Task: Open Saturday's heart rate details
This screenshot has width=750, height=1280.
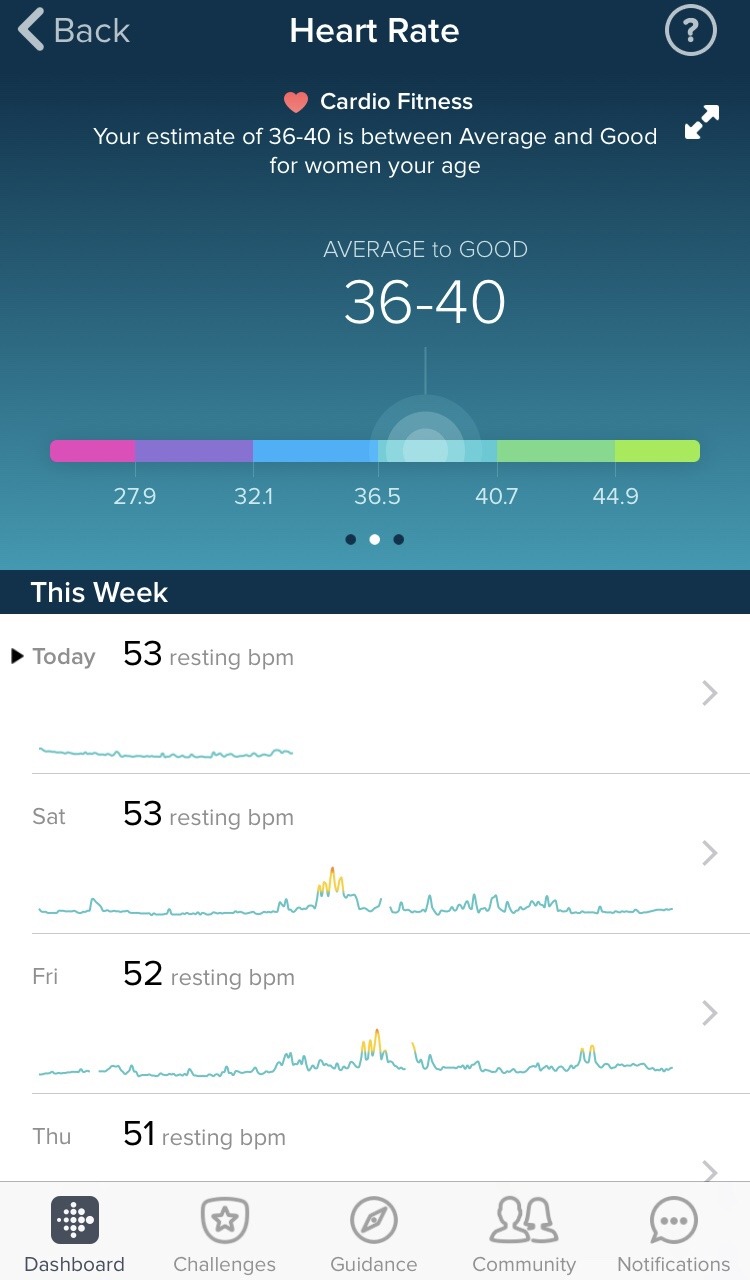Action: click(375, 854)
